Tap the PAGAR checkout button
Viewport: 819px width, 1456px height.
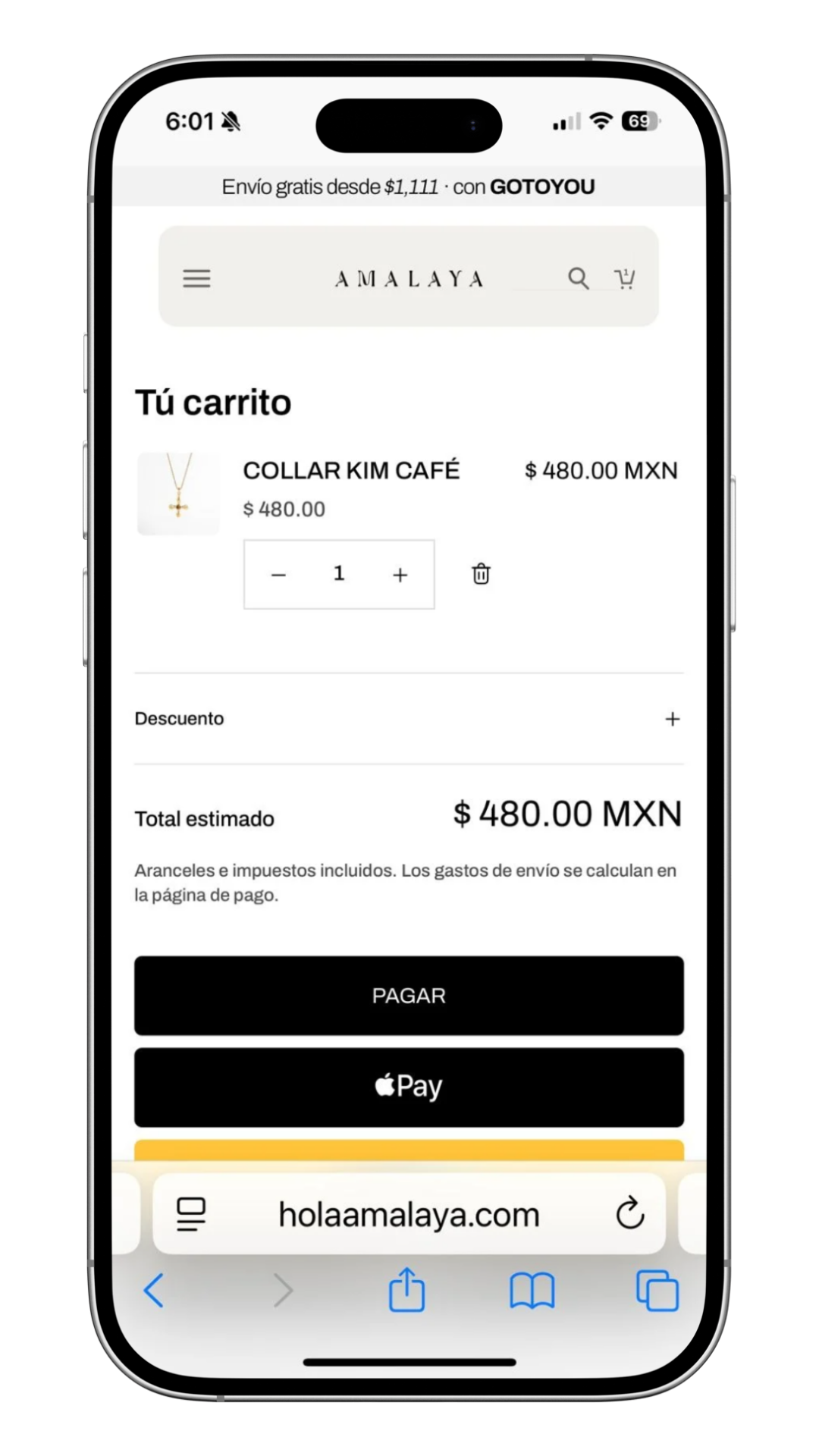coord(409,995)
